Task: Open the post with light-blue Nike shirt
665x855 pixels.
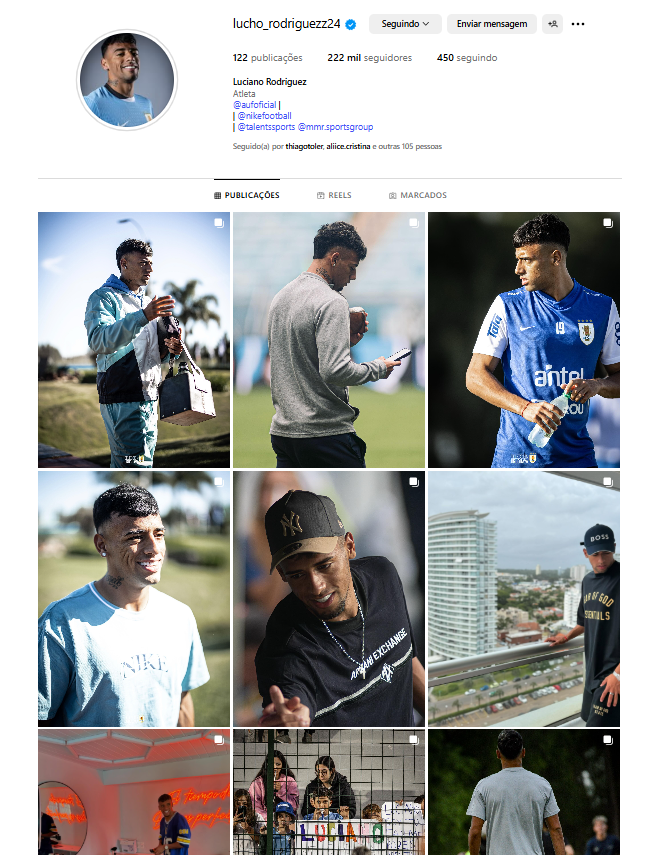Action: tap(134, 599)
